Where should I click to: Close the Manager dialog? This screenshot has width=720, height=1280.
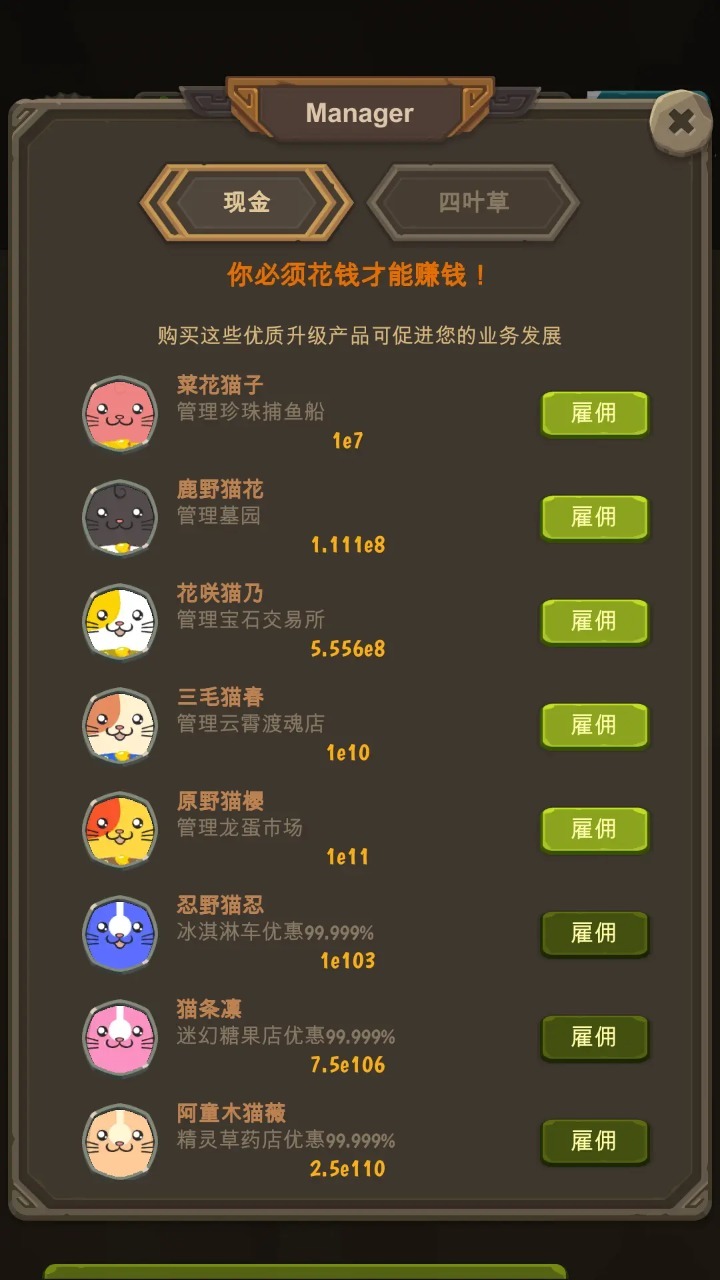pos(681,123)
